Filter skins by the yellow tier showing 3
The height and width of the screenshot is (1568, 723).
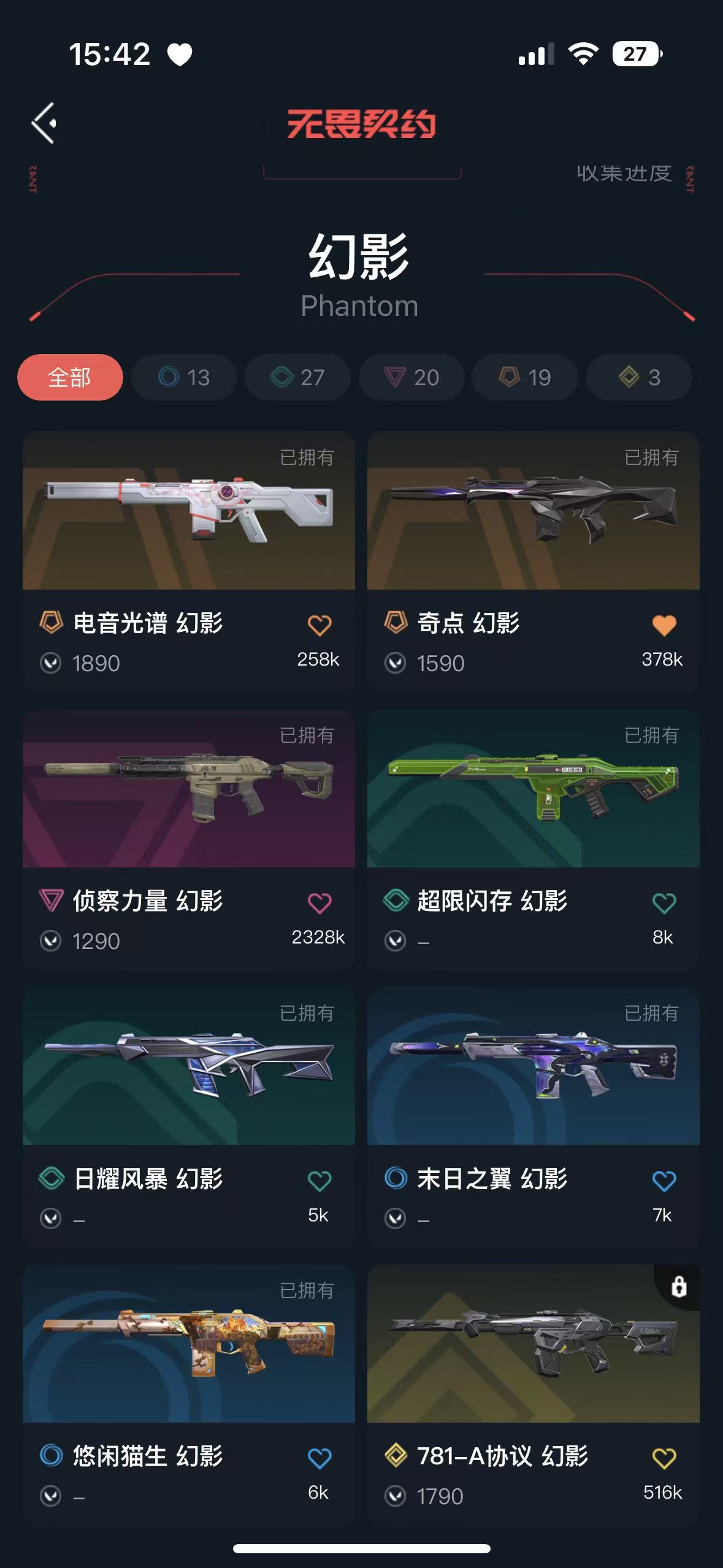640,377
